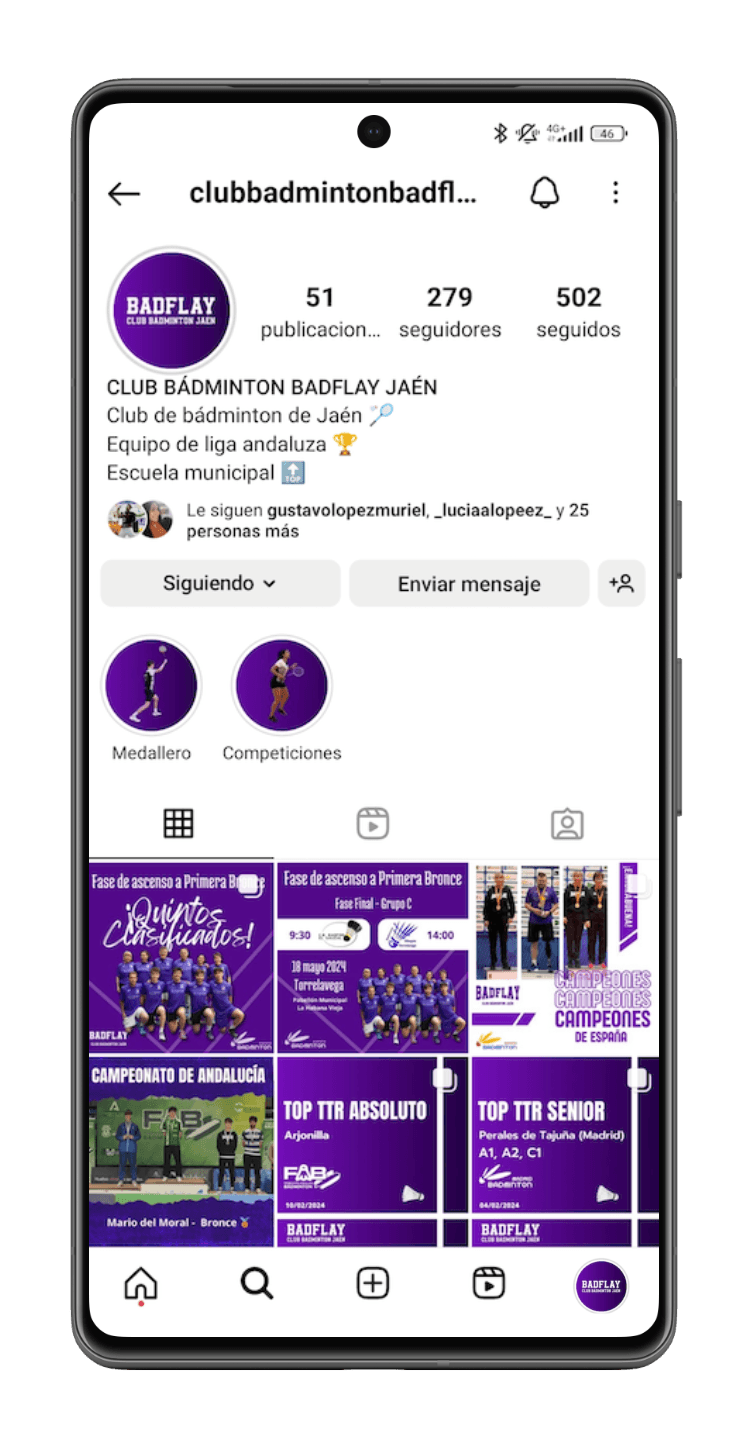Open the Competiciones story highlight
Image resolution: width=742 pixels, height=1440 pixels.
click(282, 687)
